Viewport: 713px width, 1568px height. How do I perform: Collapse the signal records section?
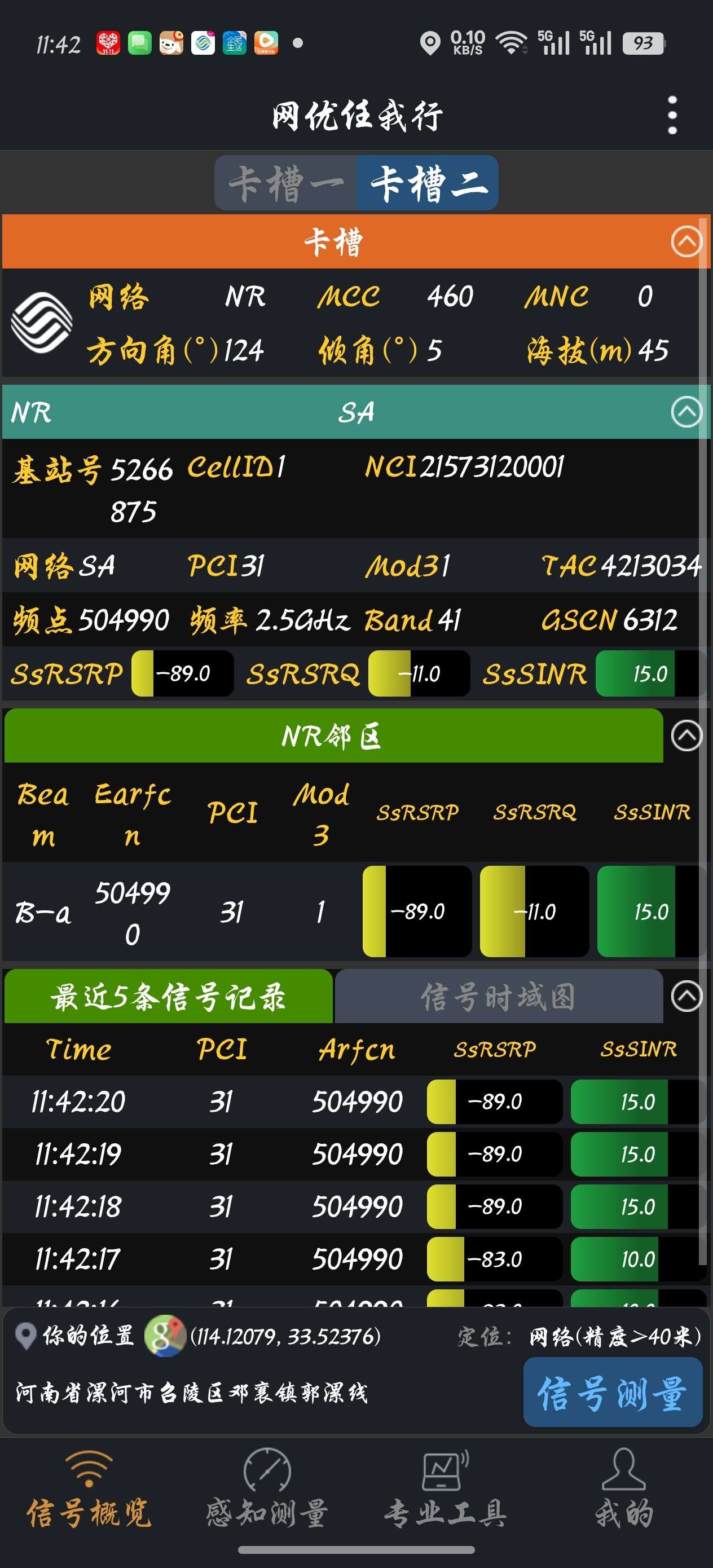[685, 997]
